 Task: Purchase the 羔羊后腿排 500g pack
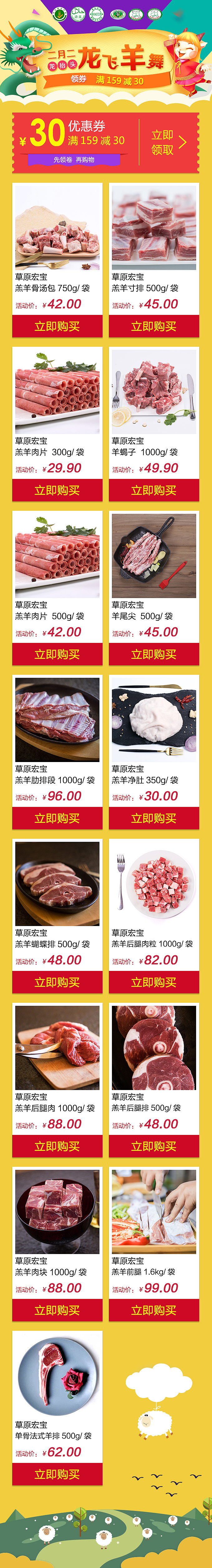pyautogui.click(x=153, y=1146)
